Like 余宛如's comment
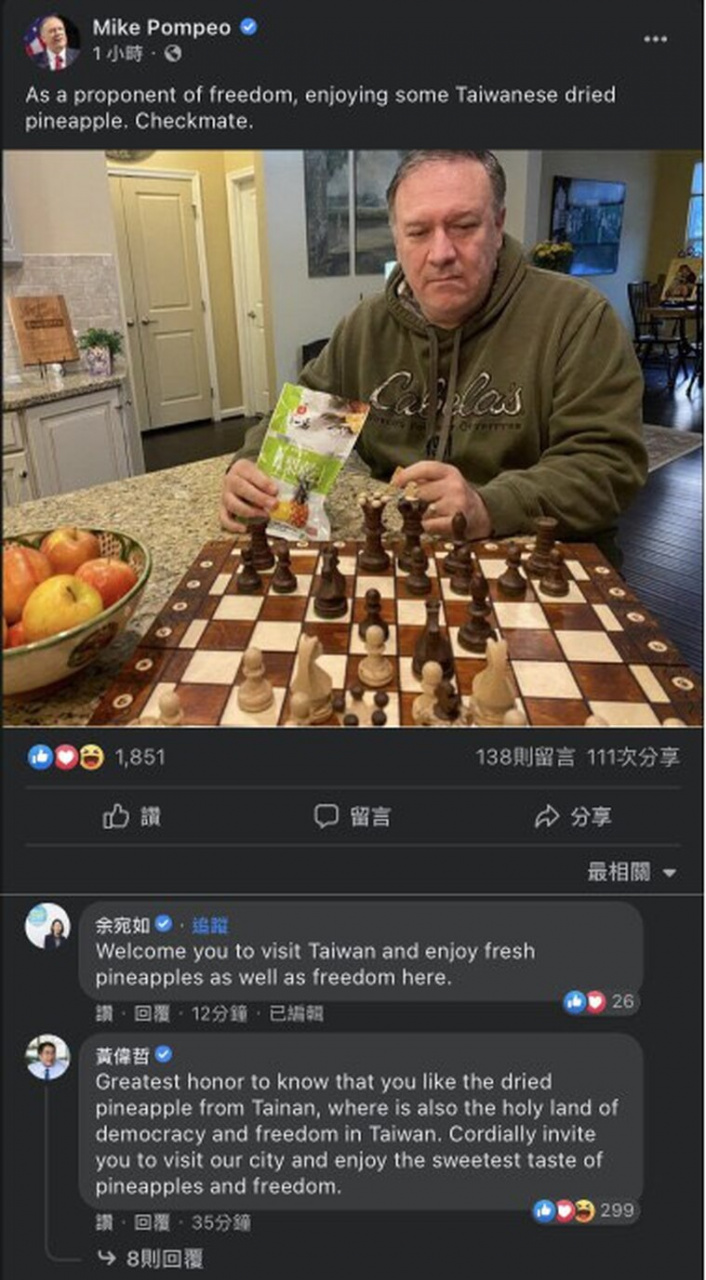The image size is (706, 1280). pos(104,1013)
